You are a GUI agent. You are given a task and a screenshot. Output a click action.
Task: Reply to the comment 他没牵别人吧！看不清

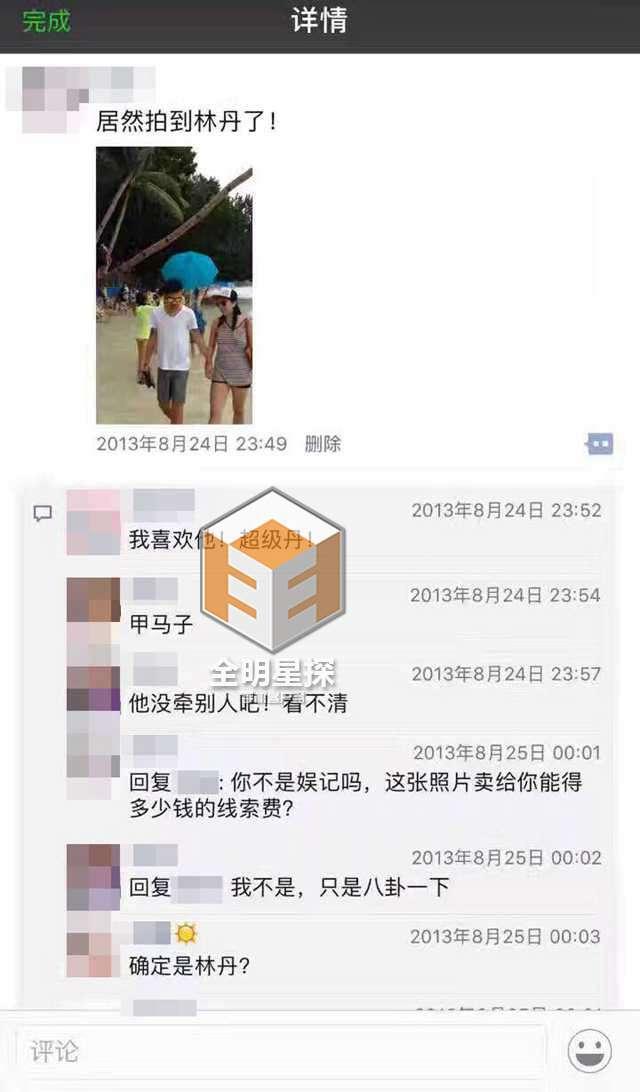point(238,704)
